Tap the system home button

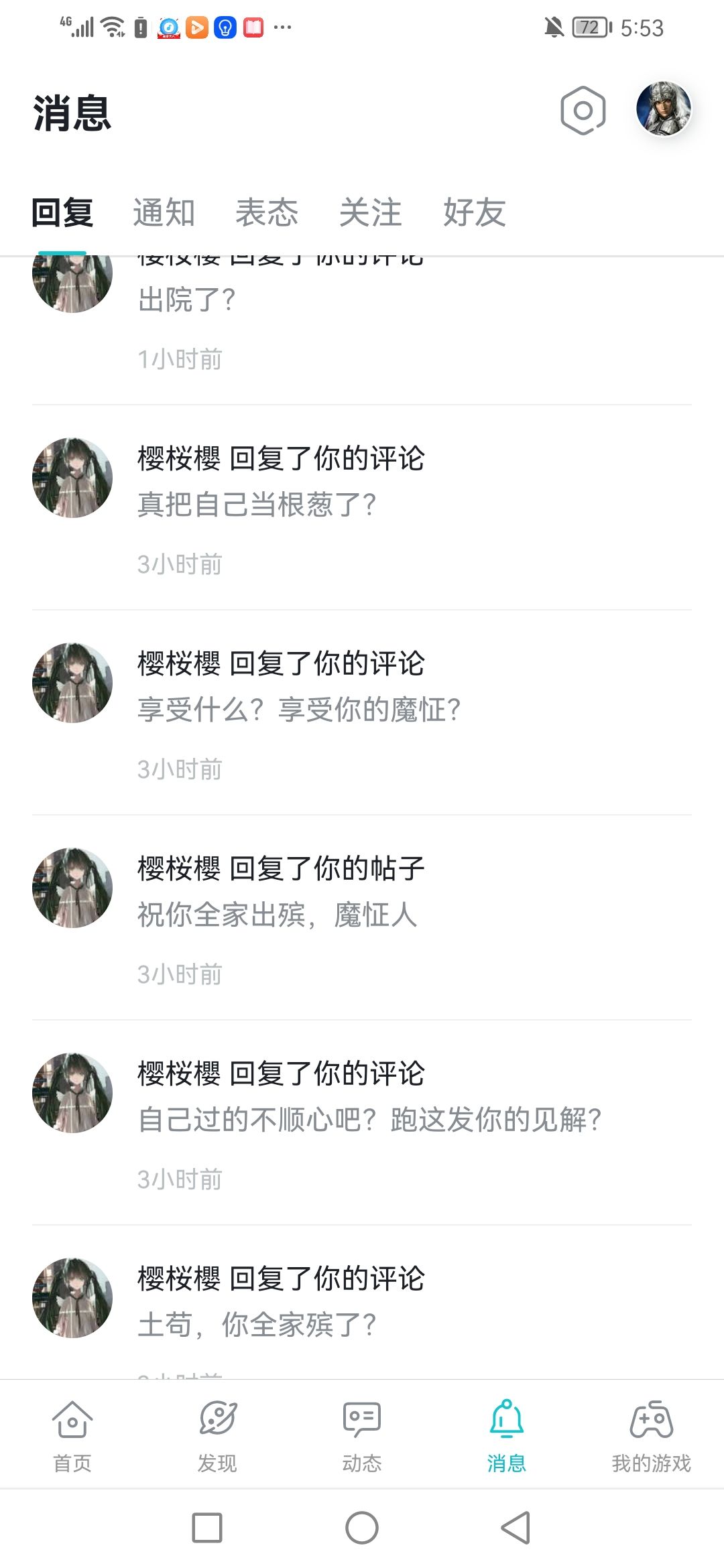tap(362, 1528)
